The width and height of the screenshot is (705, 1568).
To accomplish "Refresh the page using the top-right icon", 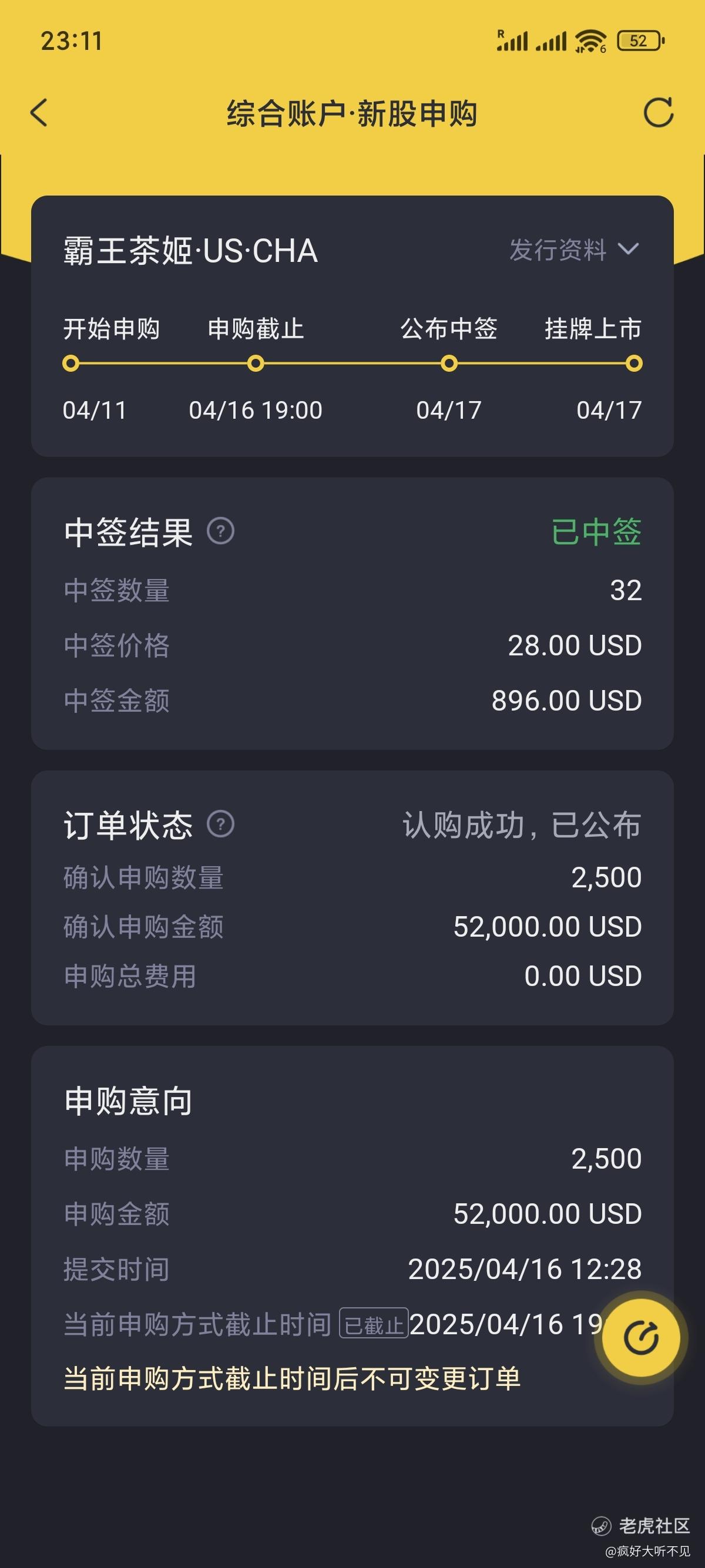I will click(659, 113).
